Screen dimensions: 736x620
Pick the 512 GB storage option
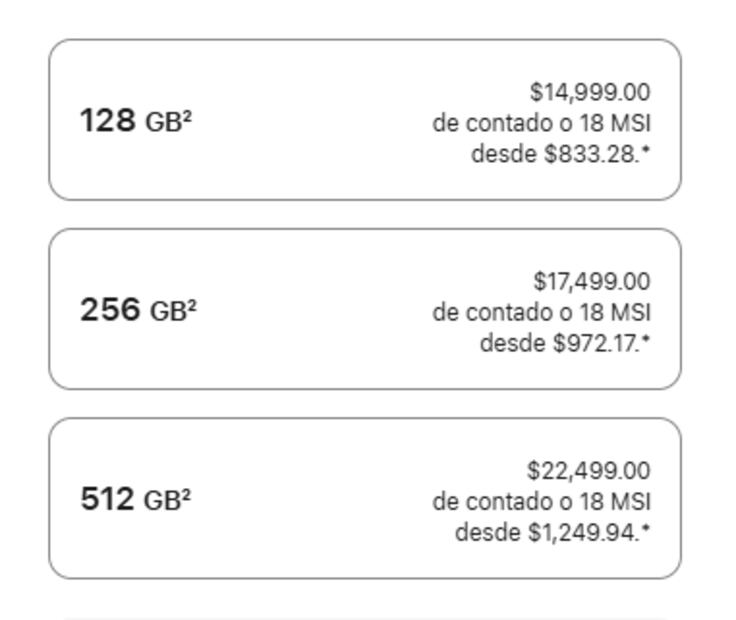pos(365,499)
